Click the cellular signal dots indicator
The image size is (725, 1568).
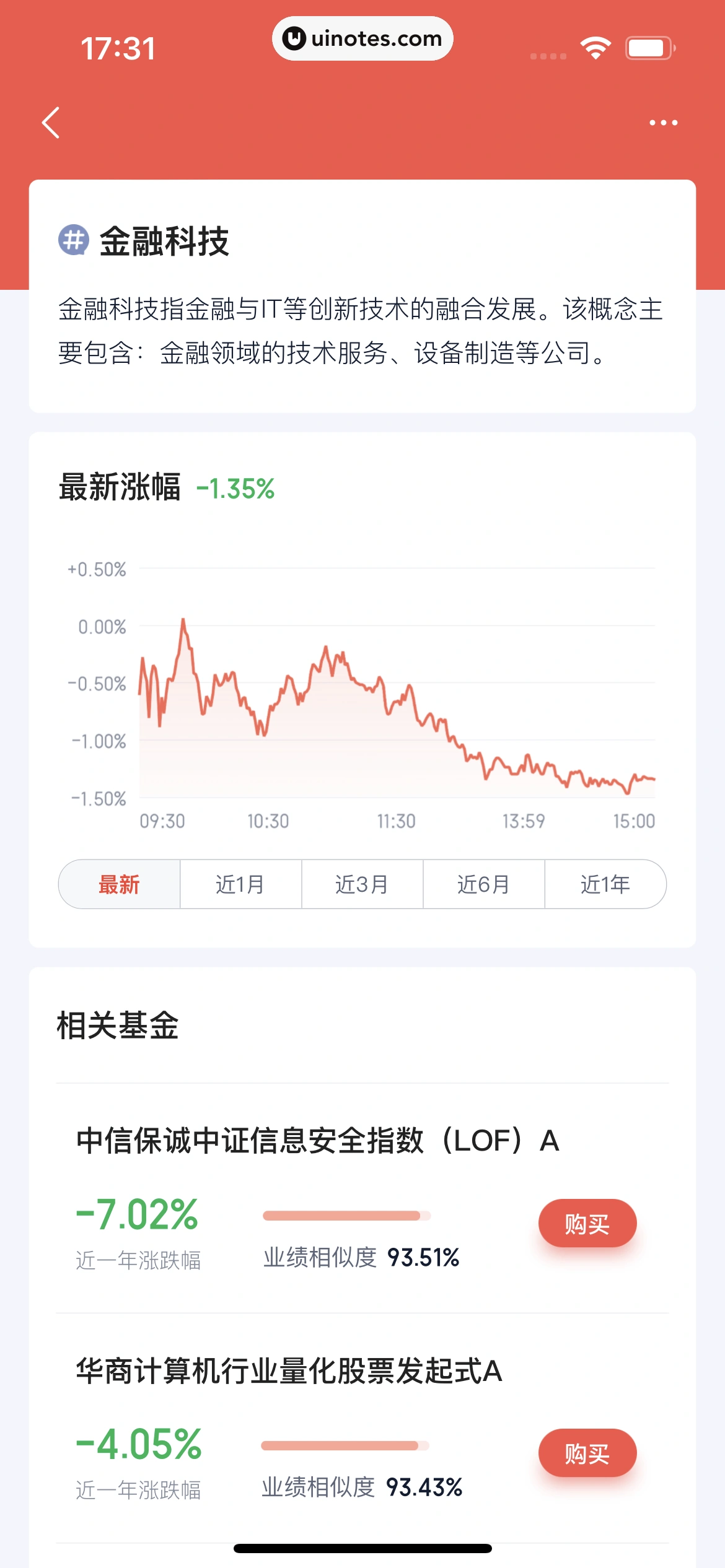point(548,55)
